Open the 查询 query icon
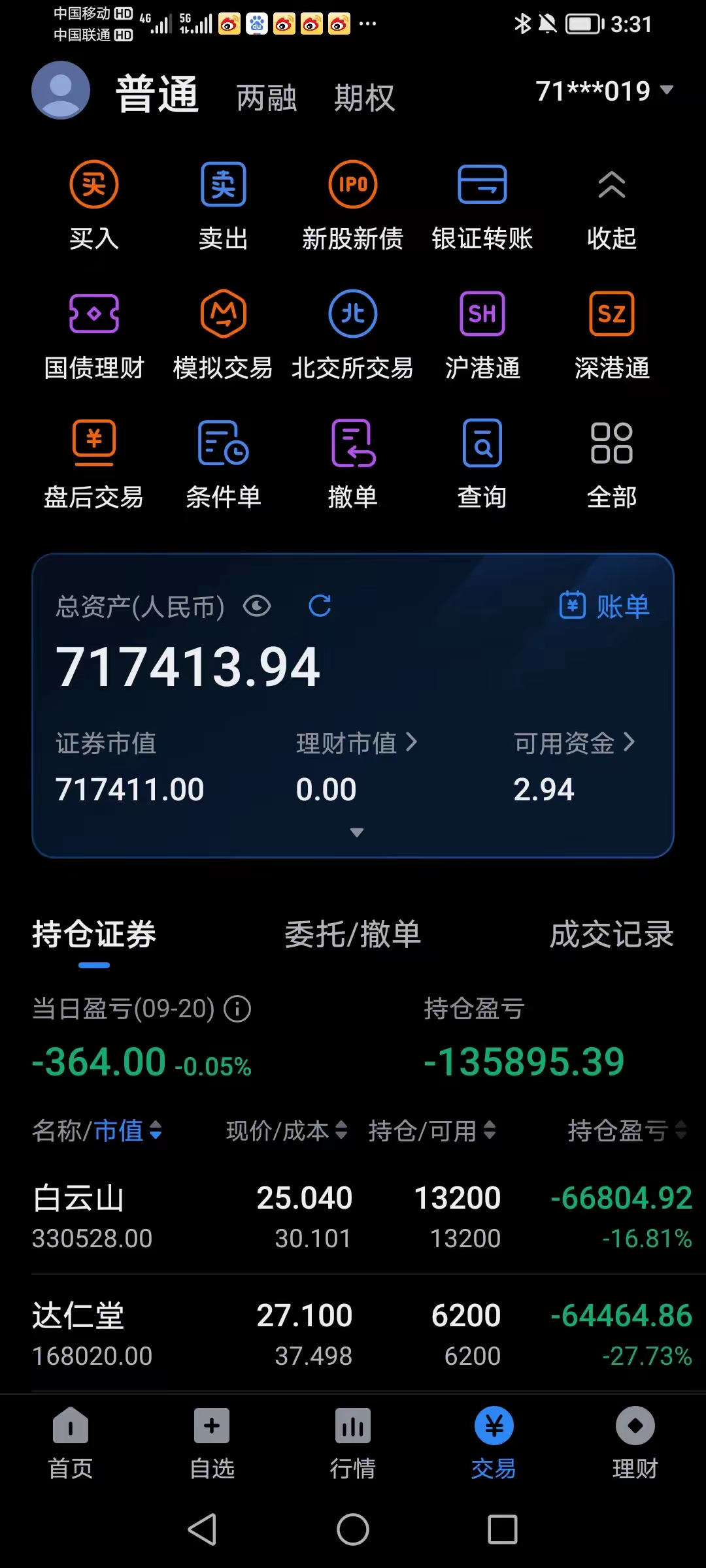This screenshot has height=1568, width=706. (x=482, y=443)
